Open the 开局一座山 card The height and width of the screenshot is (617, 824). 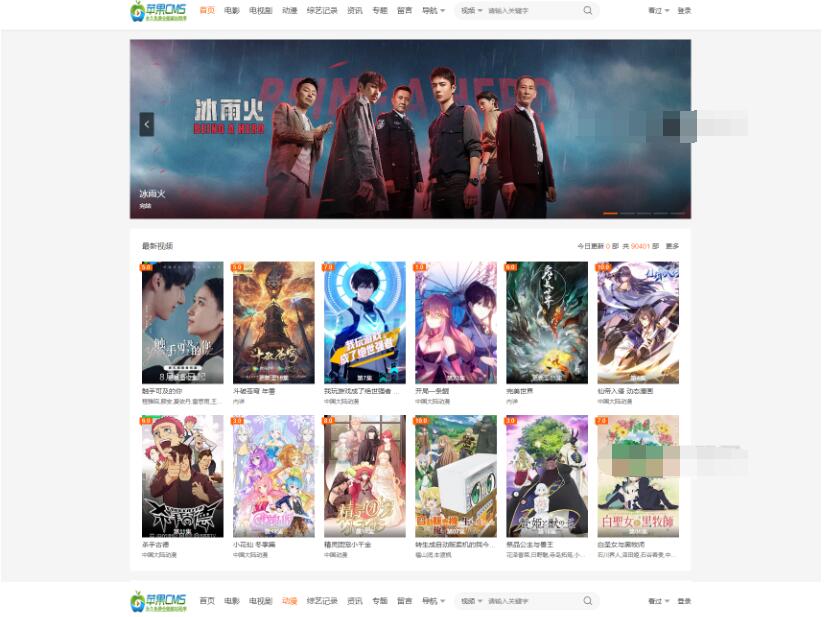click(x=455, y=323)
